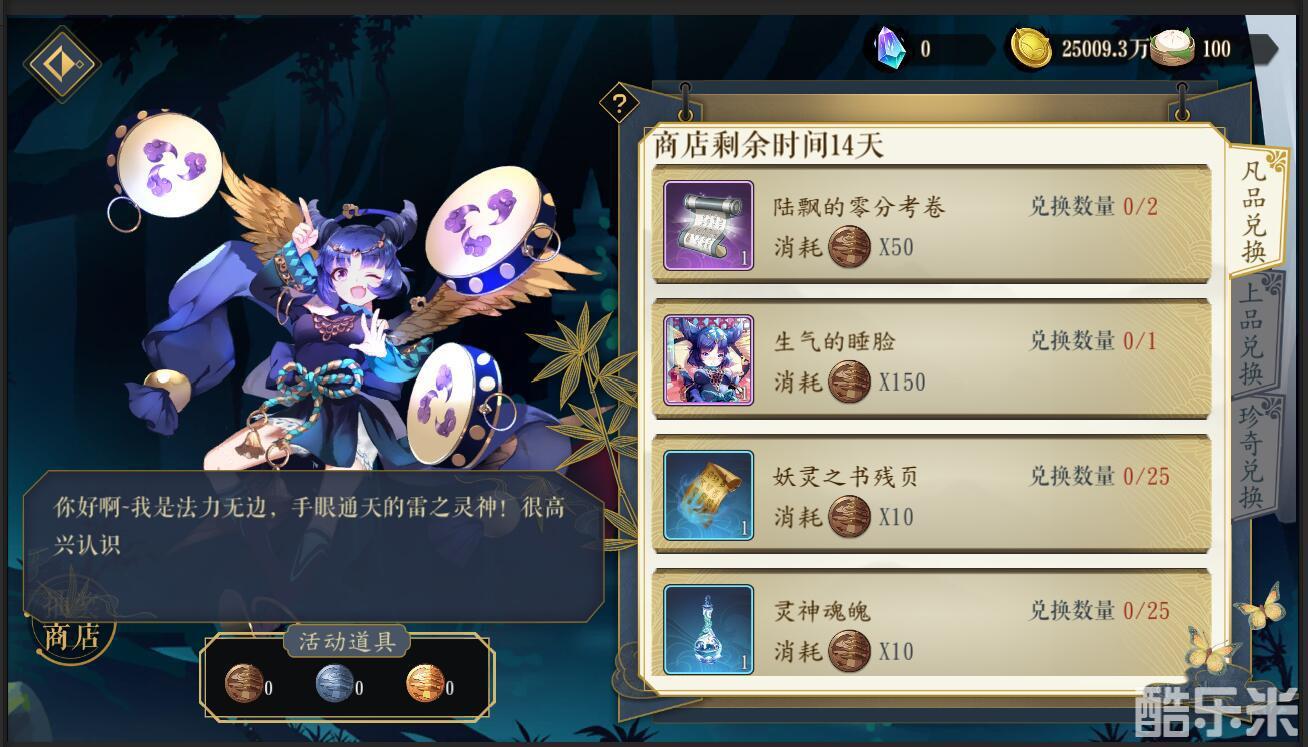1308x747 pixels.
Task: Exchange for 灵神魂魄 item
Action: tap(931, 631)
